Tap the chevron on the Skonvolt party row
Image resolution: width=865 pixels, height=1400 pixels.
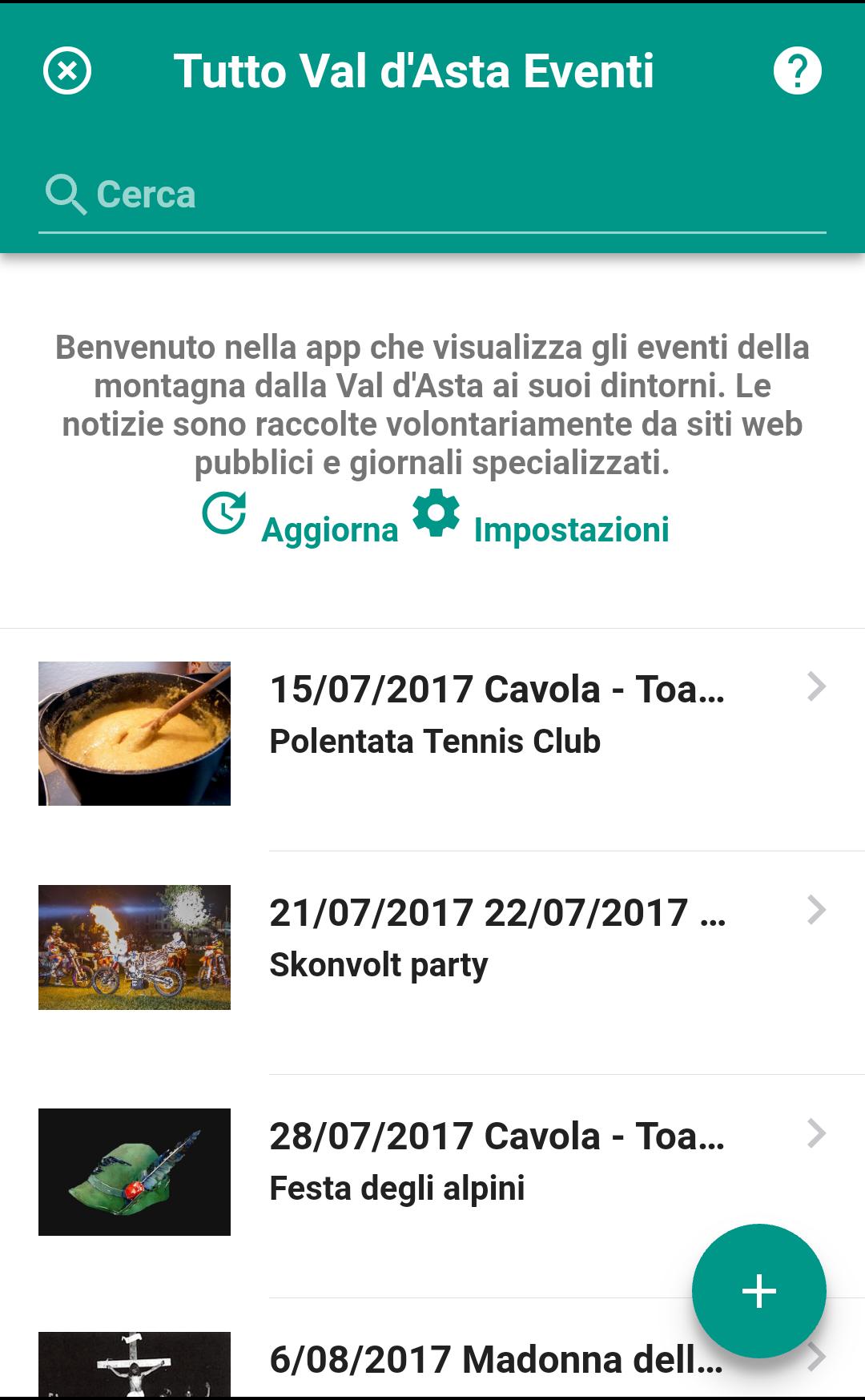pyautogui.click(x=816, y=909)
